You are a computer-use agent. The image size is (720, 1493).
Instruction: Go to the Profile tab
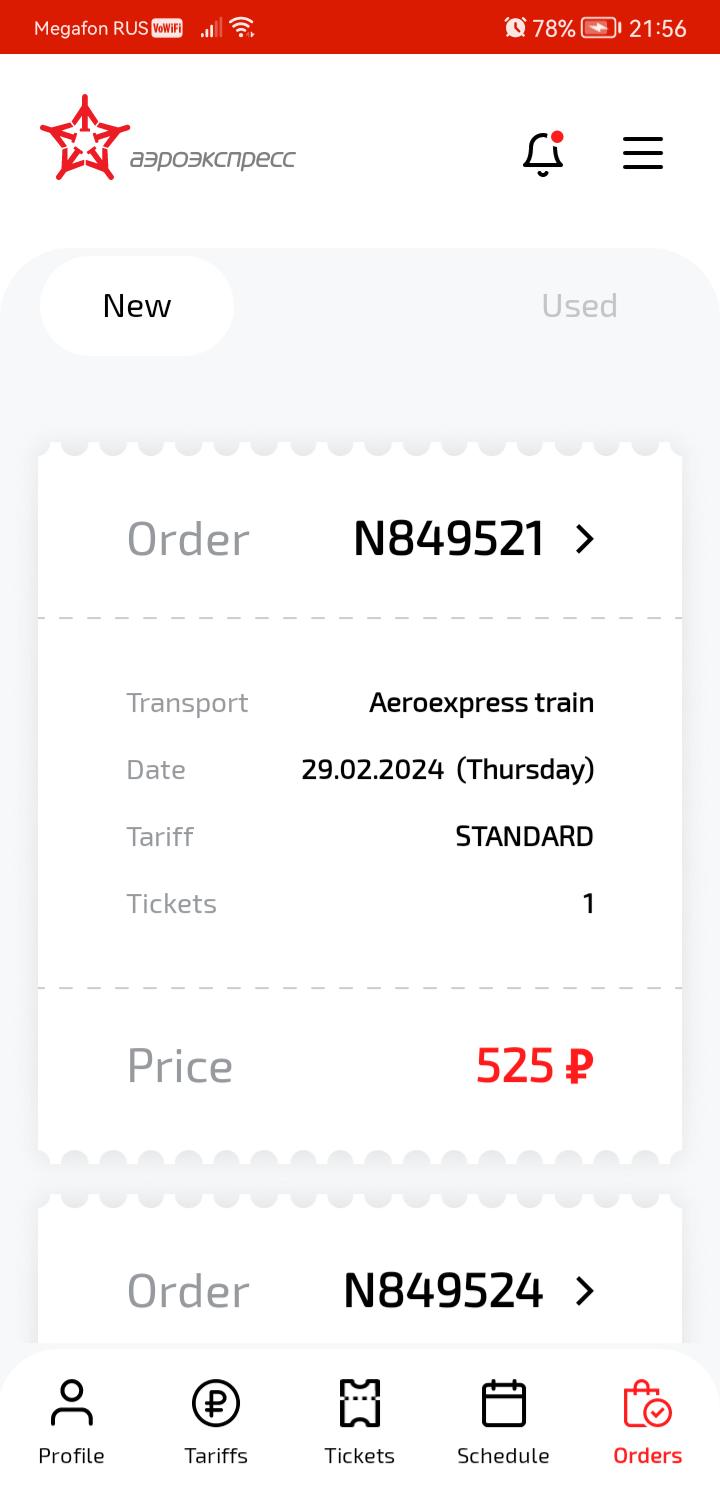pos(71,1421)
